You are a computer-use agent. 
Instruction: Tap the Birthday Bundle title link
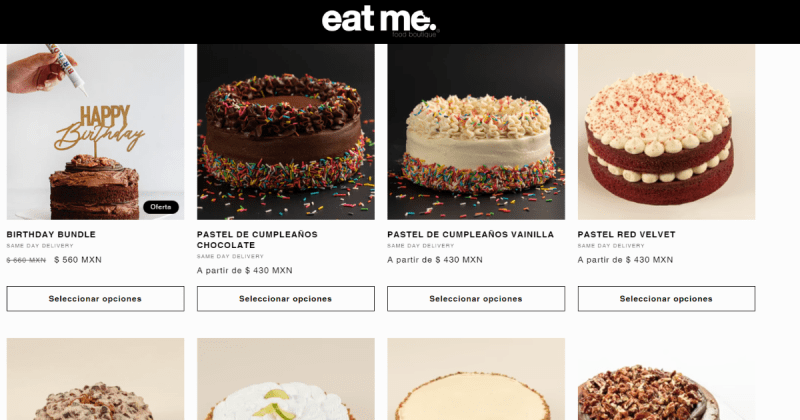(x=51, y=235)
